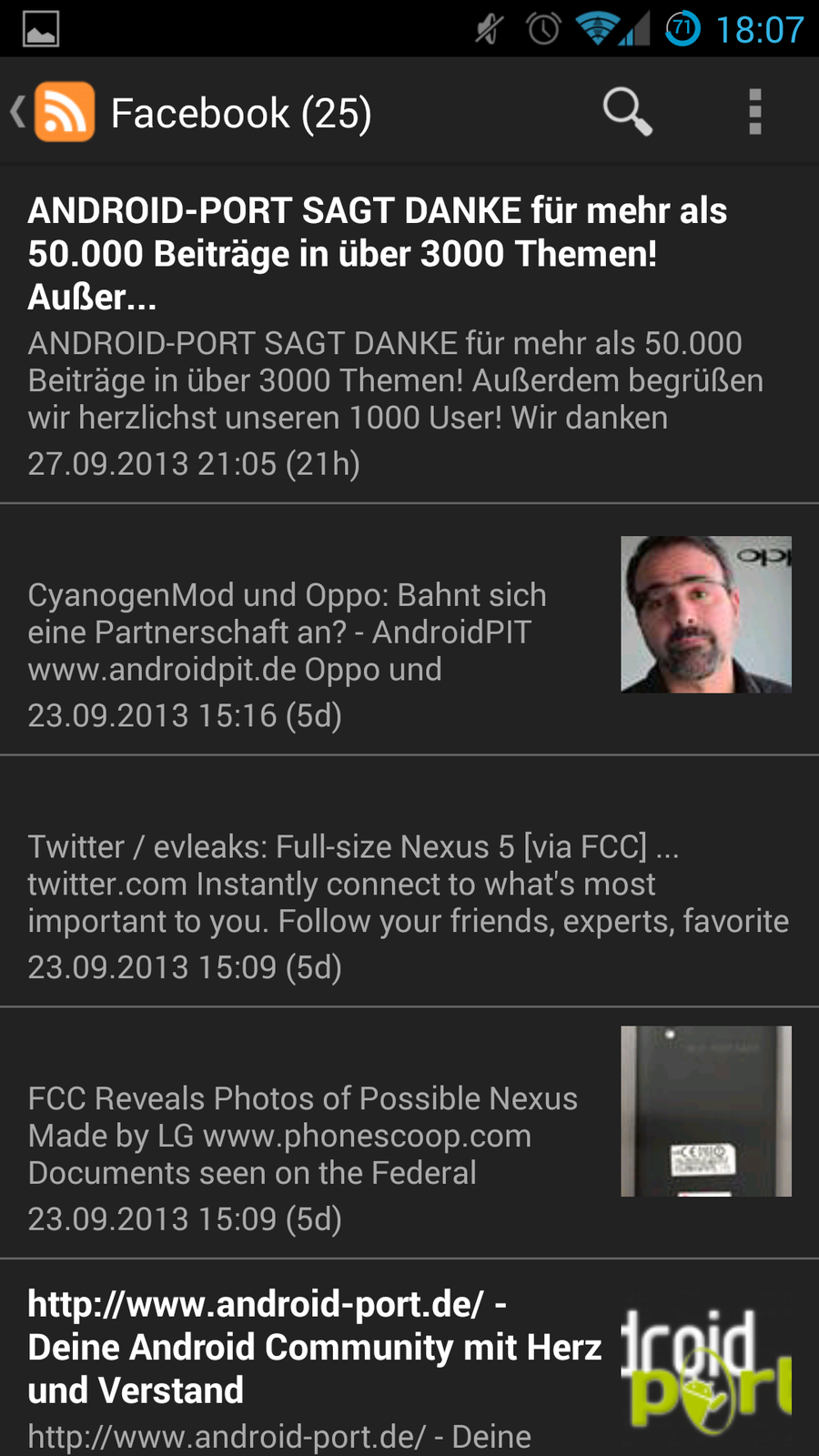The width and height of the screenshot is (819, 1456).
Task: Open the search magnifier
Action: (627, 112)
